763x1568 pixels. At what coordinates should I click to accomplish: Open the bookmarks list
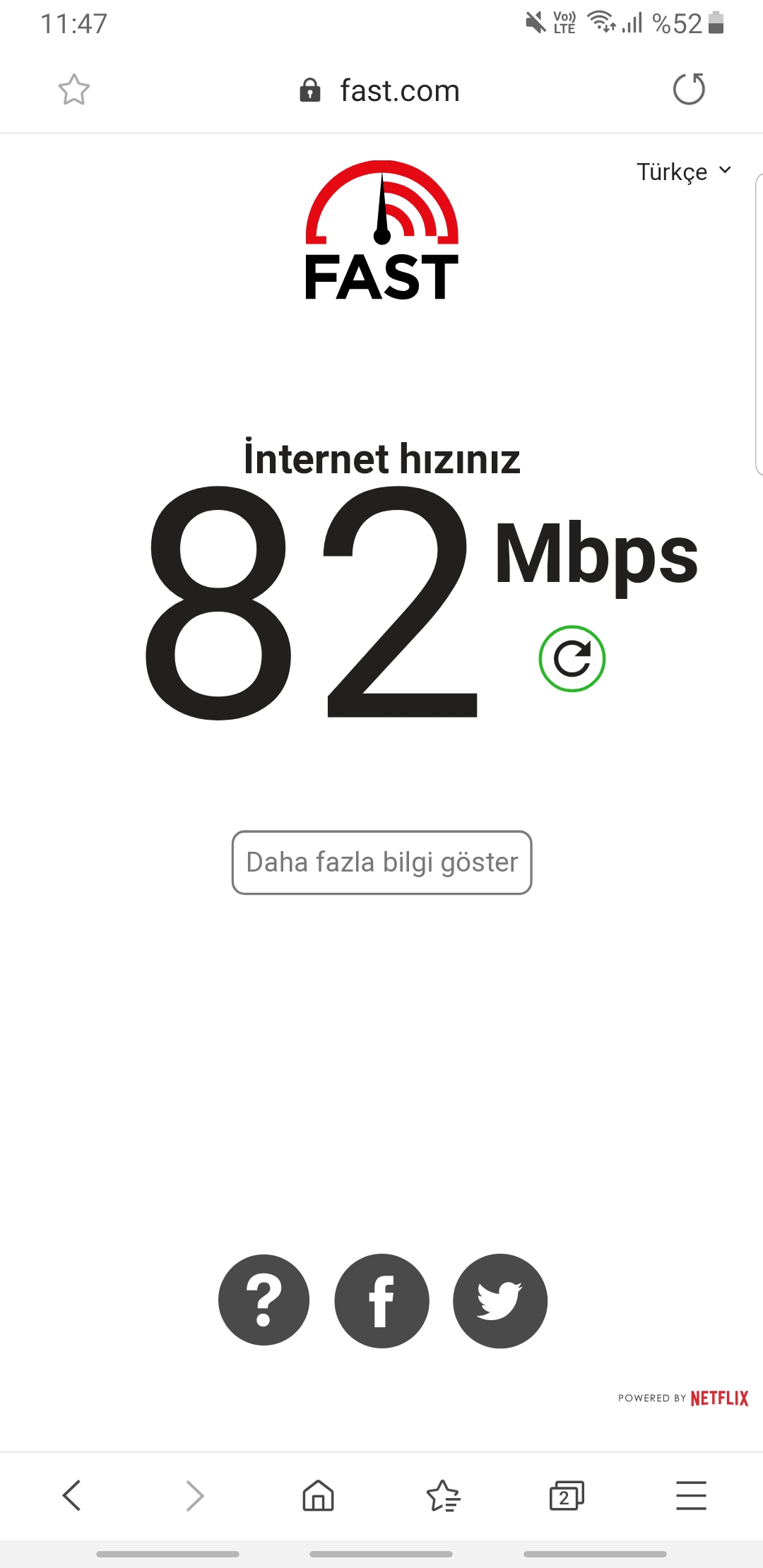[443, 1495]
